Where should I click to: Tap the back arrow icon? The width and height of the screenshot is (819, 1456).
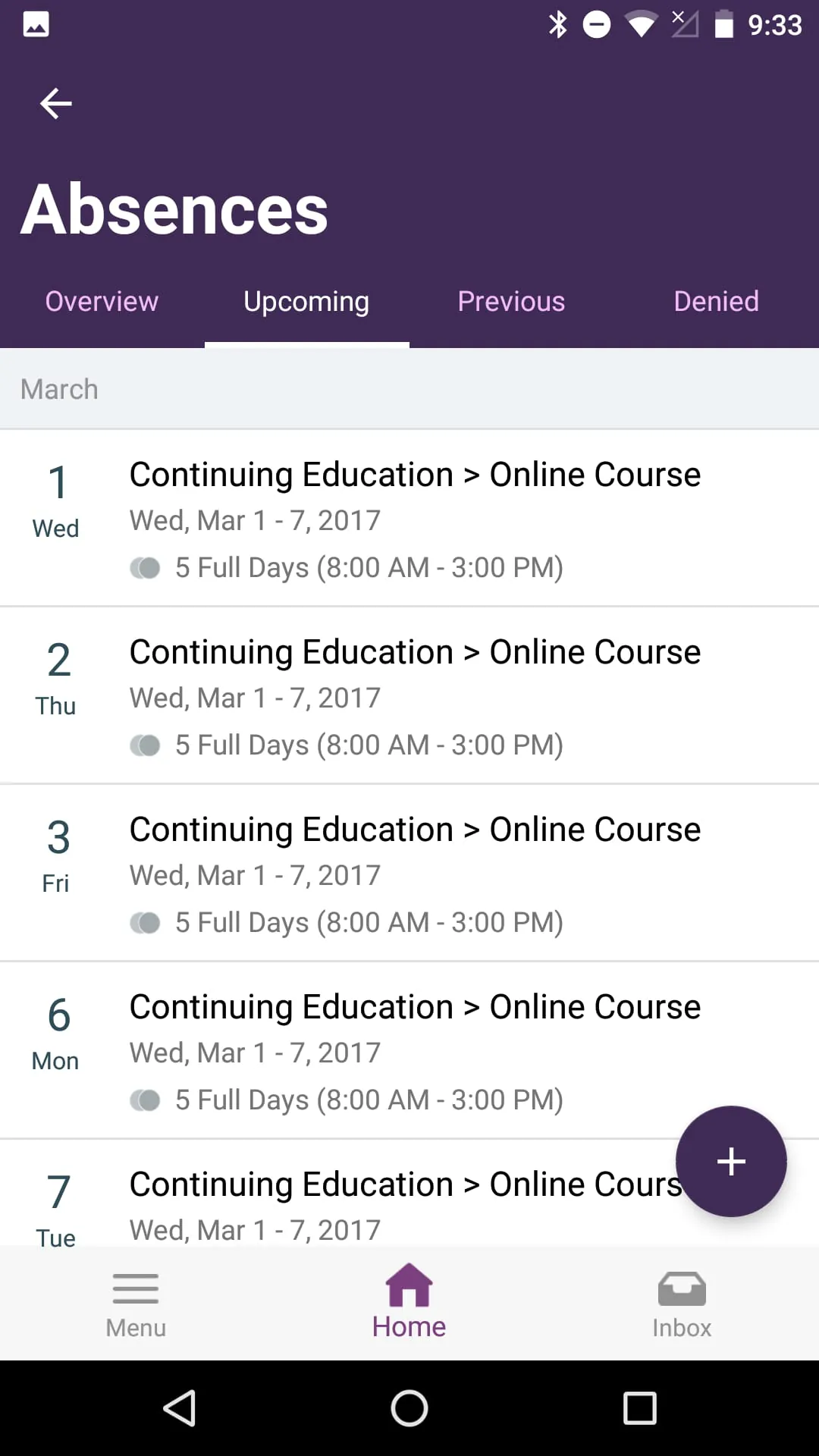point(55,103)
